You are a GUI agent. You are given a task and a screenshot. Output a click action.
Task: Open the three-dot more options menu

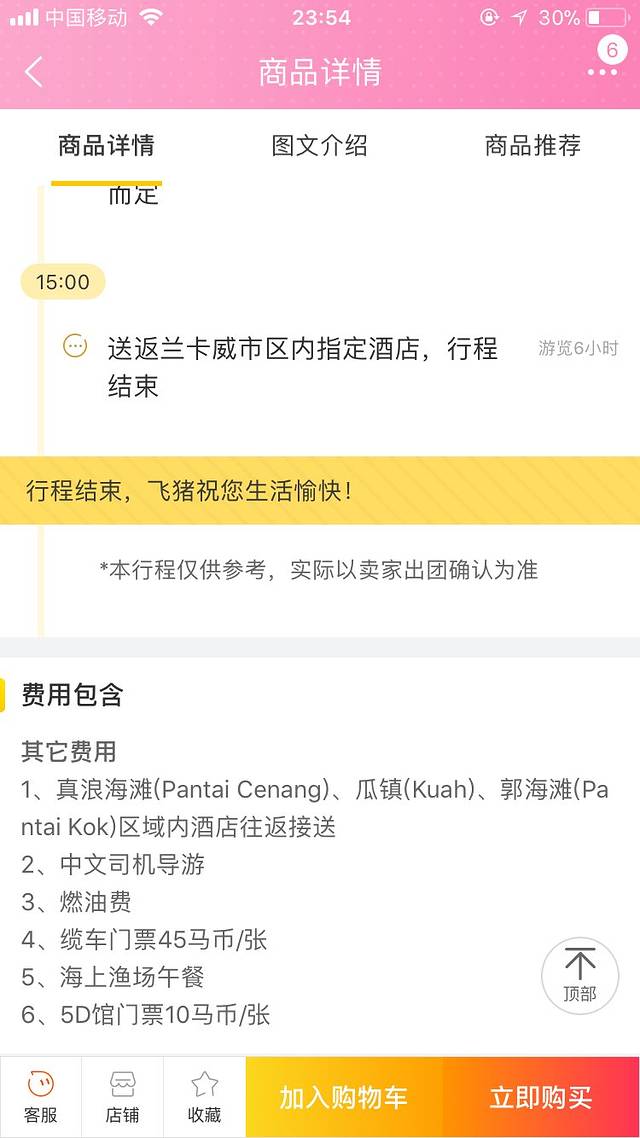click(602, 72)
